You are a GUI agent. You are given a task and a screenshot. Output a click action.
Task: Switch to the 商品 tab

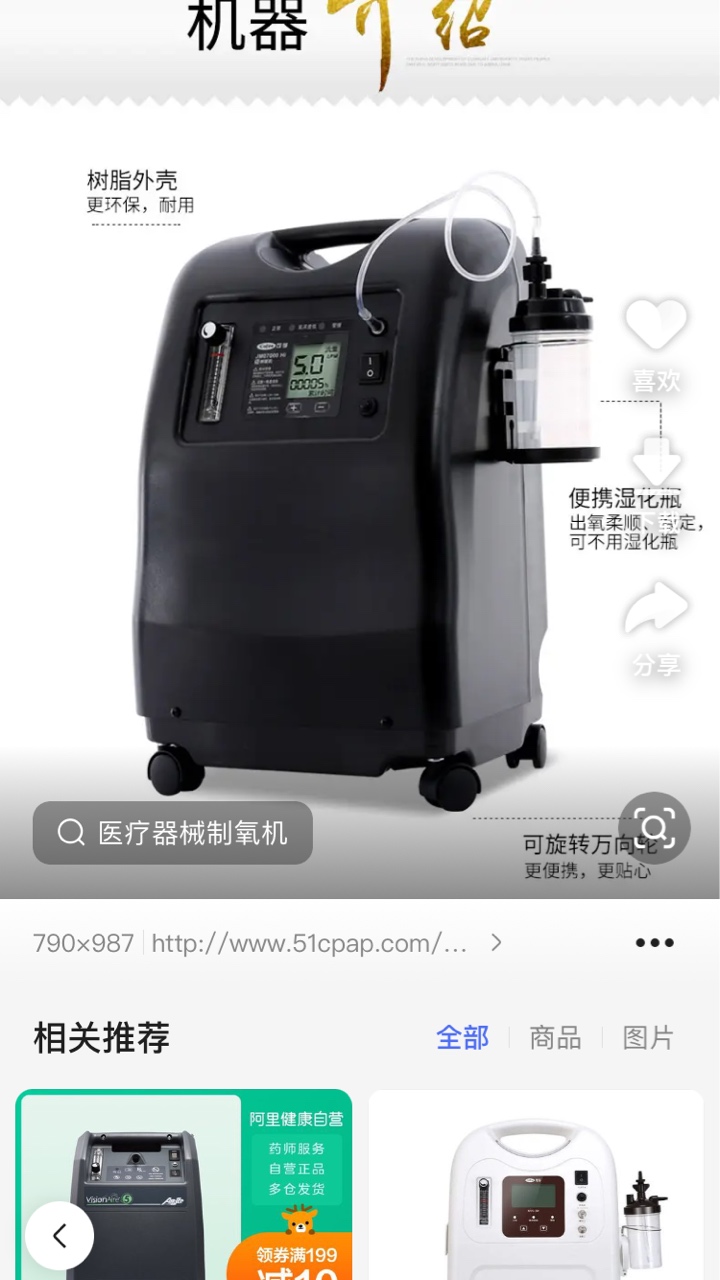(555, 1038)
